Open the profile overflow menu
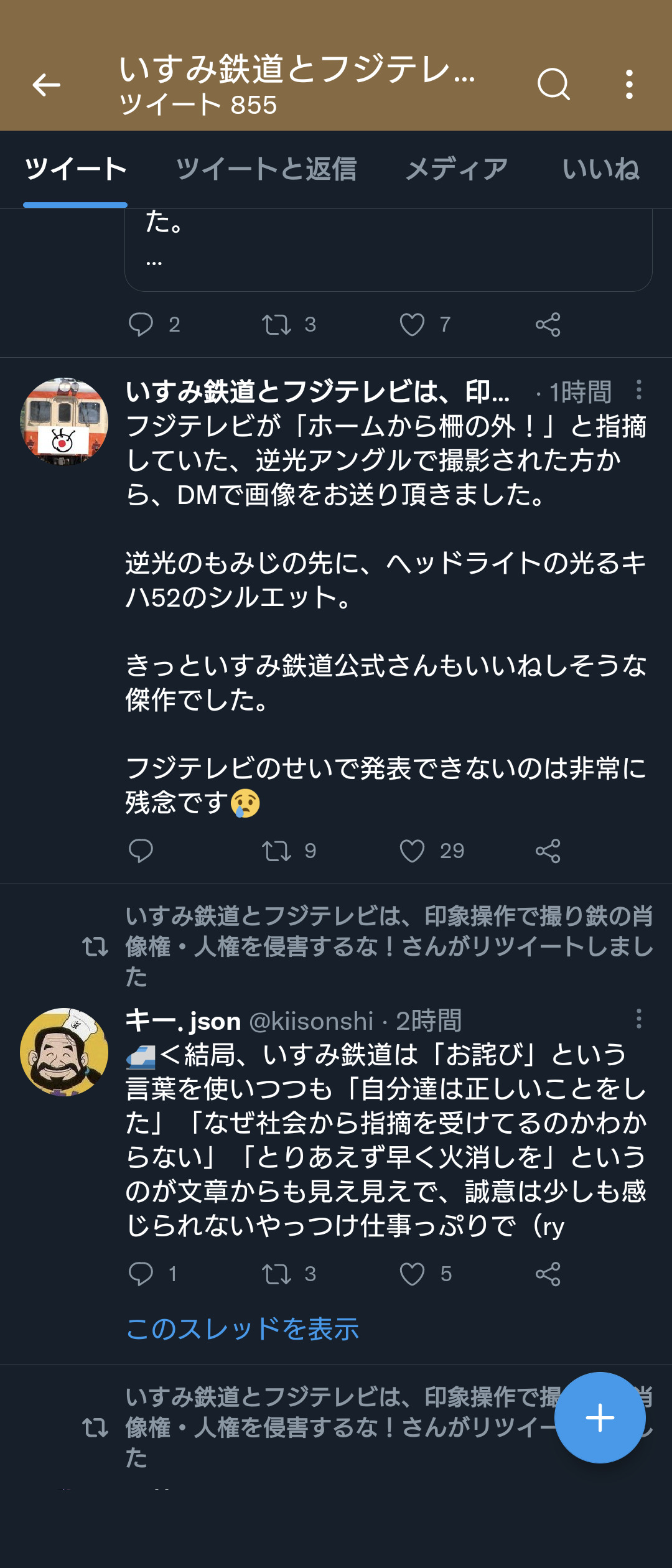This screenshot has width=672, height=1568. [629, 84]
